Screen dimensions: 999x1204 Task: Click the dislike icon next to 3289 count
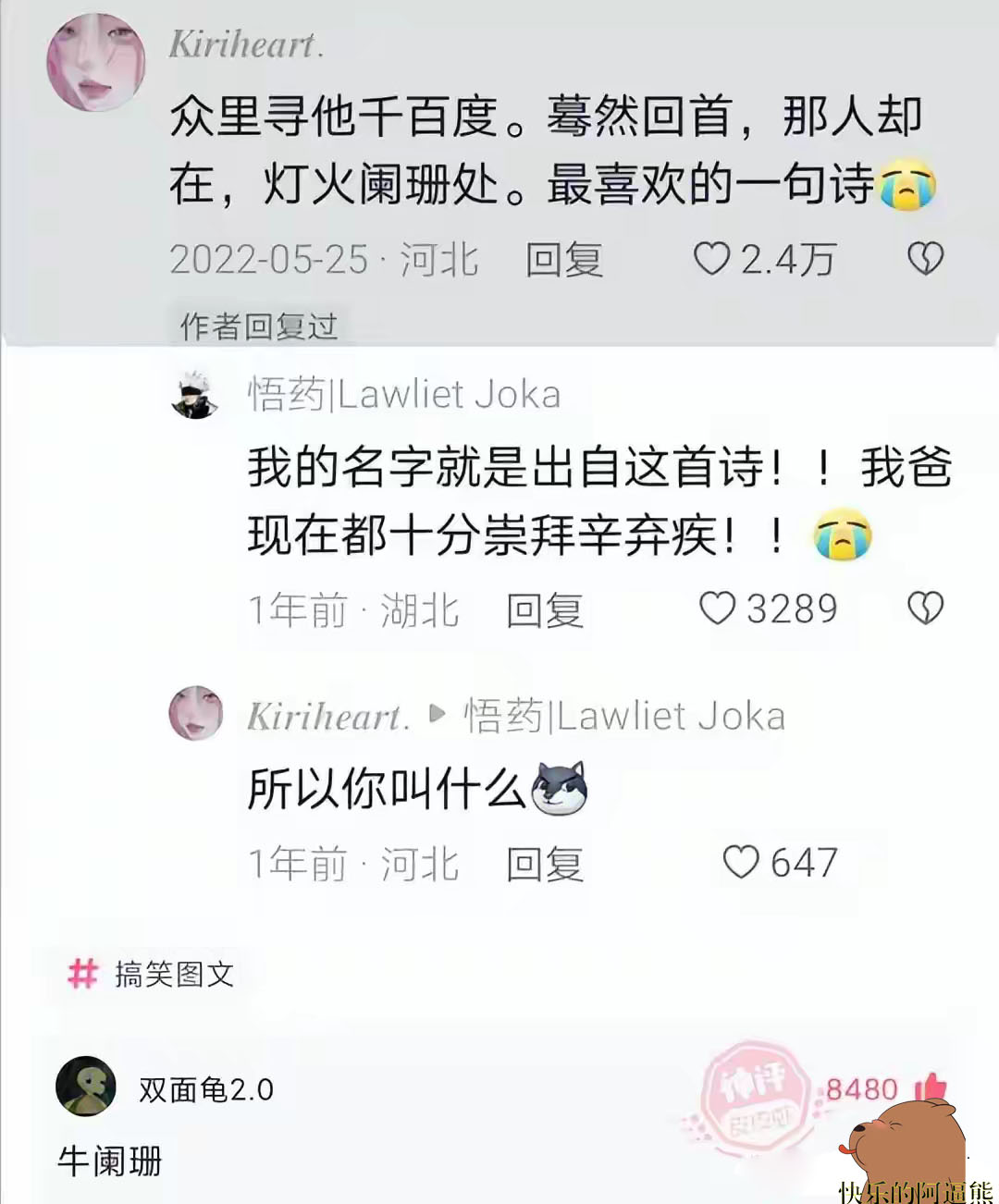(x=924, y=608)
